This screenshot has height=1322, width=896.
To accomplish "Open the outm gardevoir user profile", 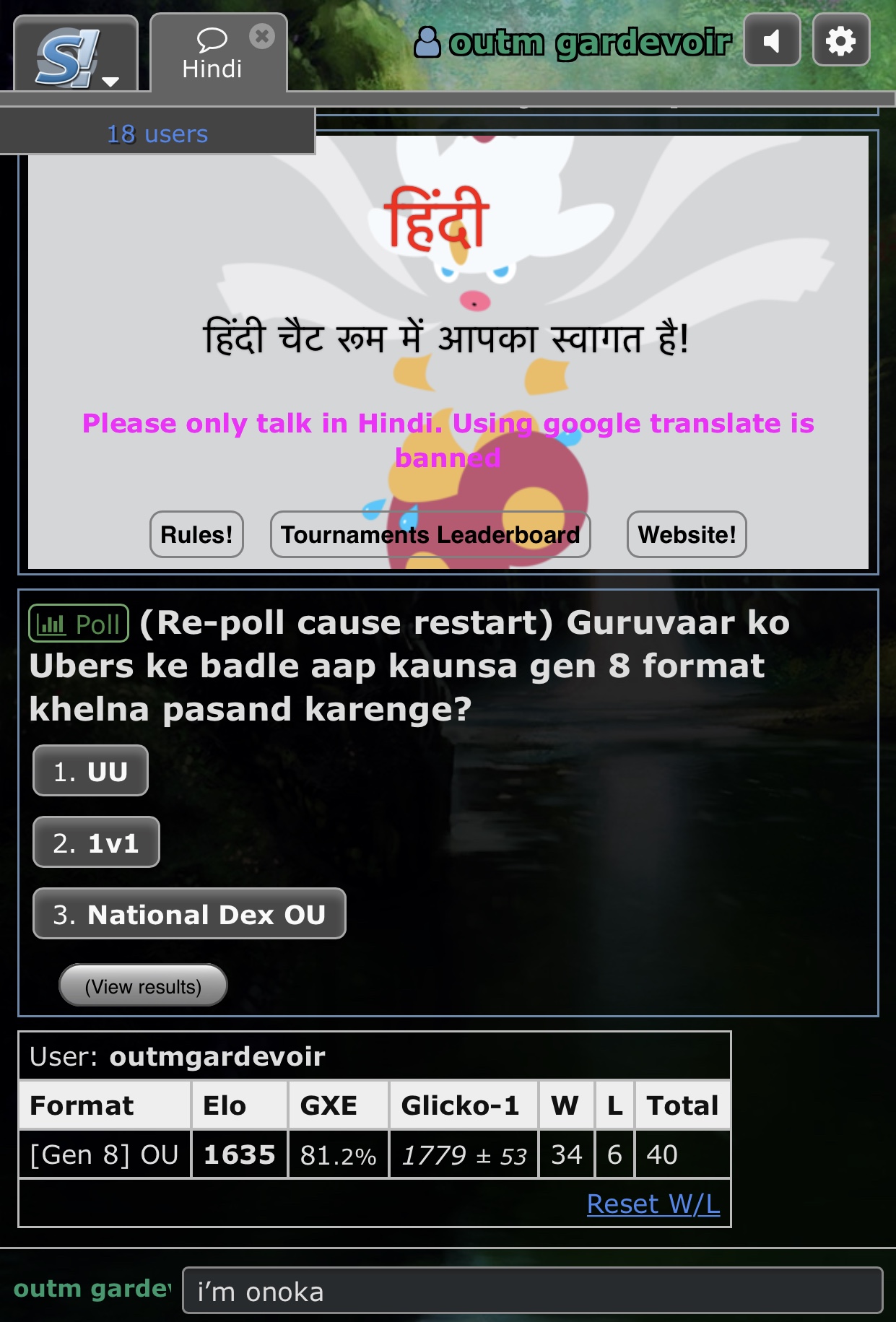I will click(573, 43).
